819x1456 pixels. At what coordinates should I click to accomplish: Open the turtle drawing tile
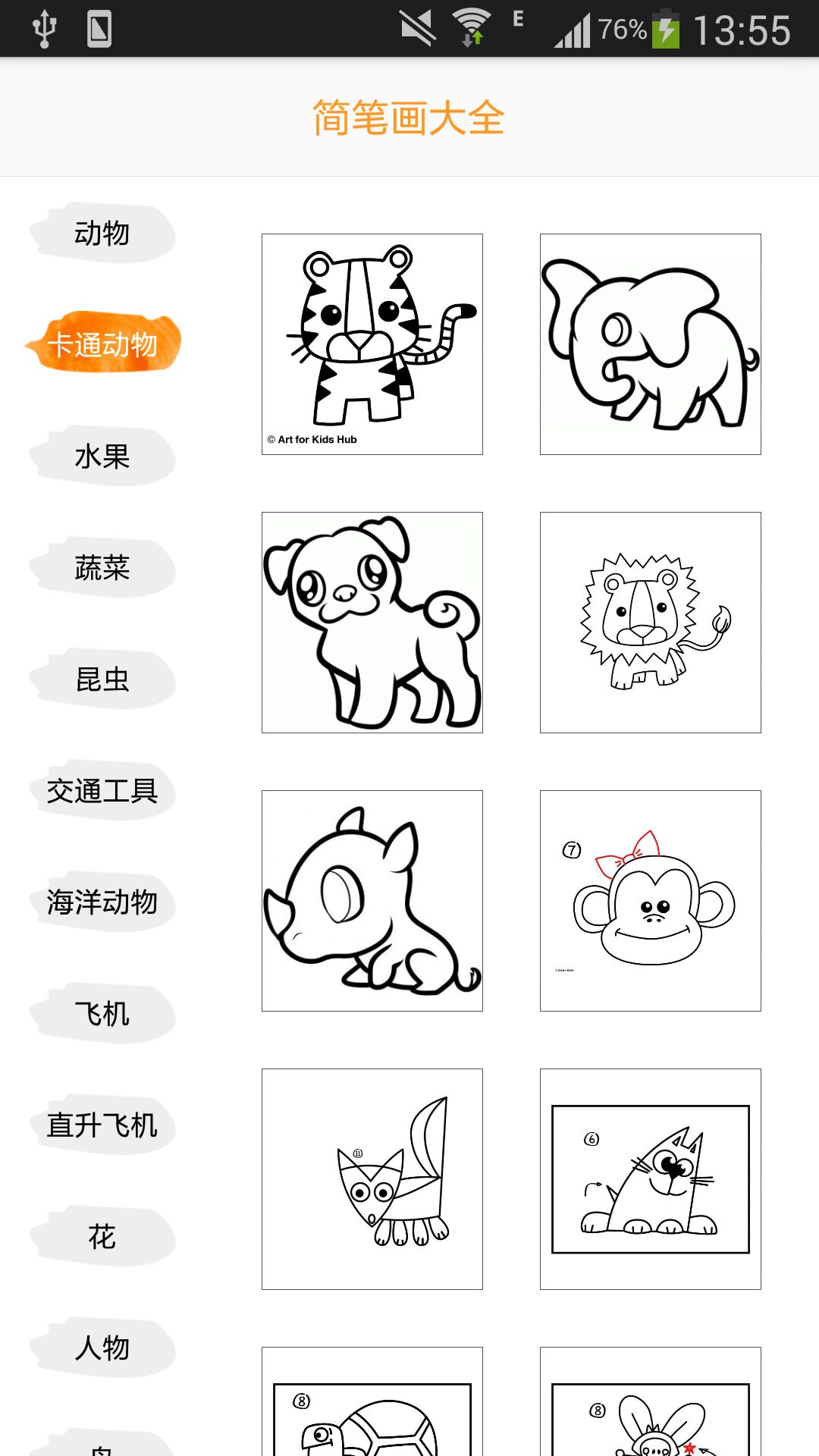click(x=372, y=1403)
